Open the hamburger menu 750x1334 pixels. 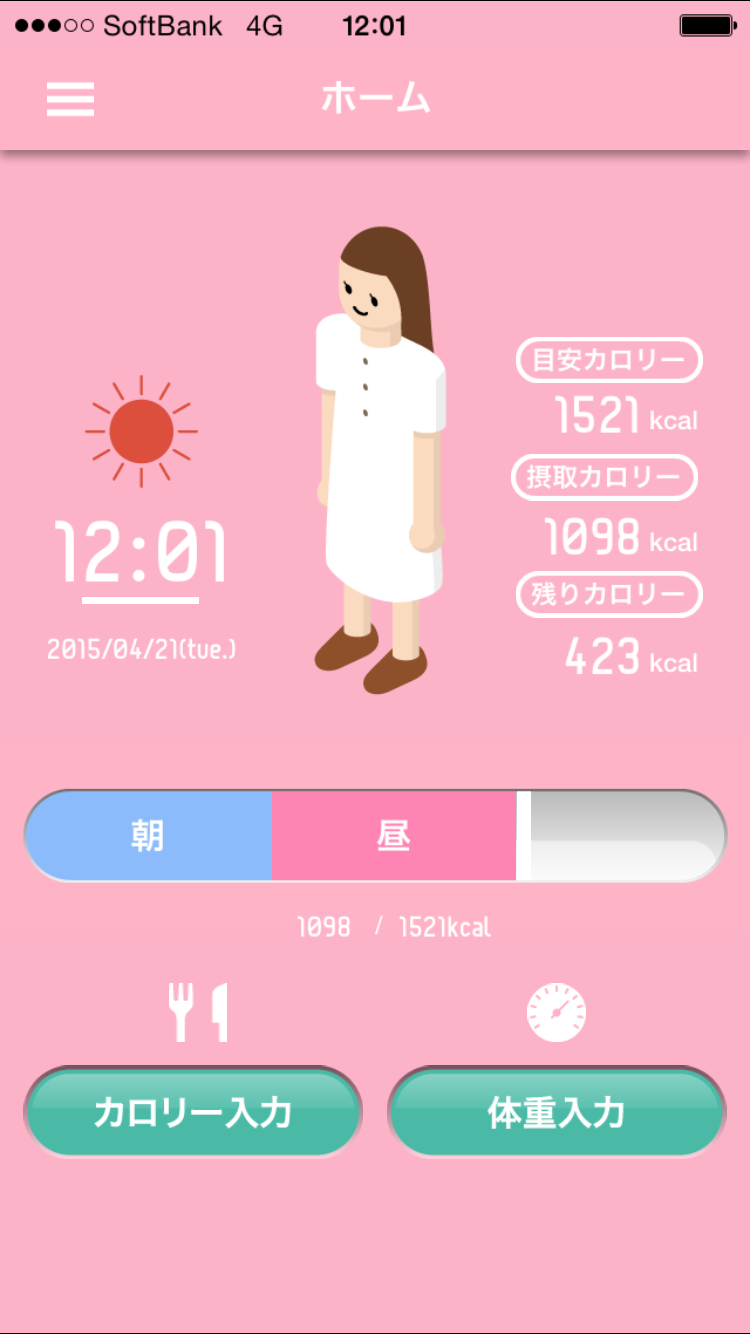point(70,99)
